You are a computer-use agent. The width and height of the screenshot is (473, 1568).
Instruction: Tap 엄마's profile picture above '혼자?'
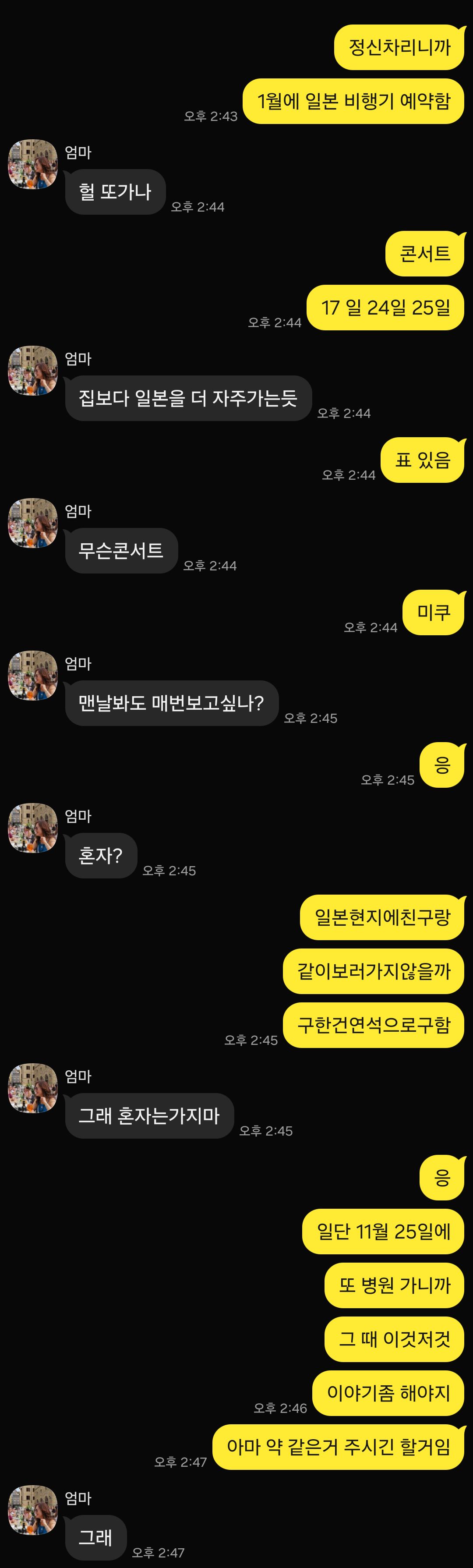[32, 828]
